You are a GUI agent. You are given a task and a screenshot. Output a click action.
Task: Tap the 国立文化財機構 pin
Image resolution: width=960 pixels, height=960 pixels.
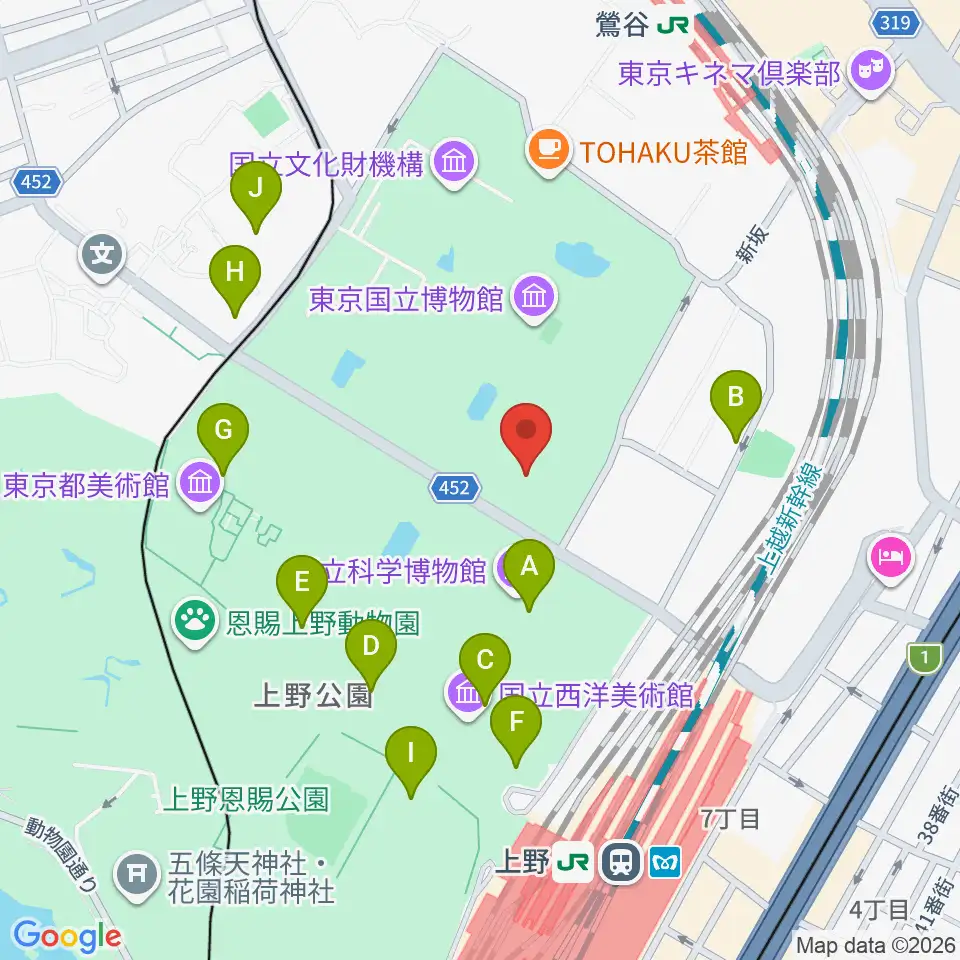pos(454,164)
